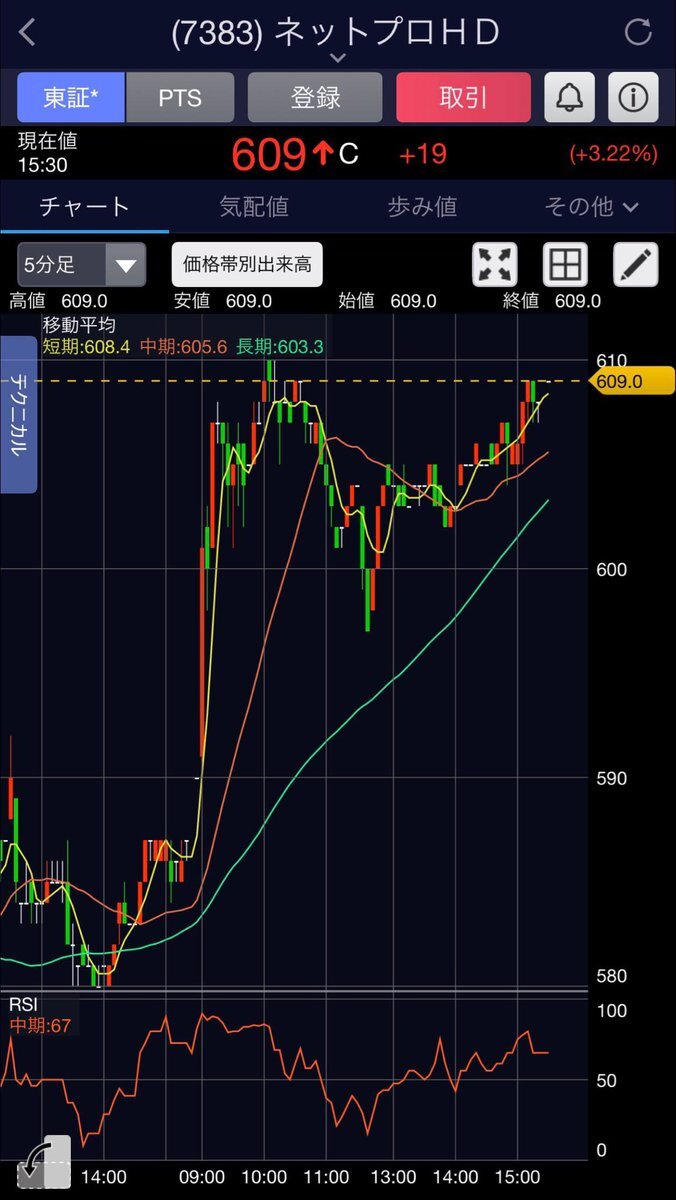Expand the その他 tab menu

(591, 207)
